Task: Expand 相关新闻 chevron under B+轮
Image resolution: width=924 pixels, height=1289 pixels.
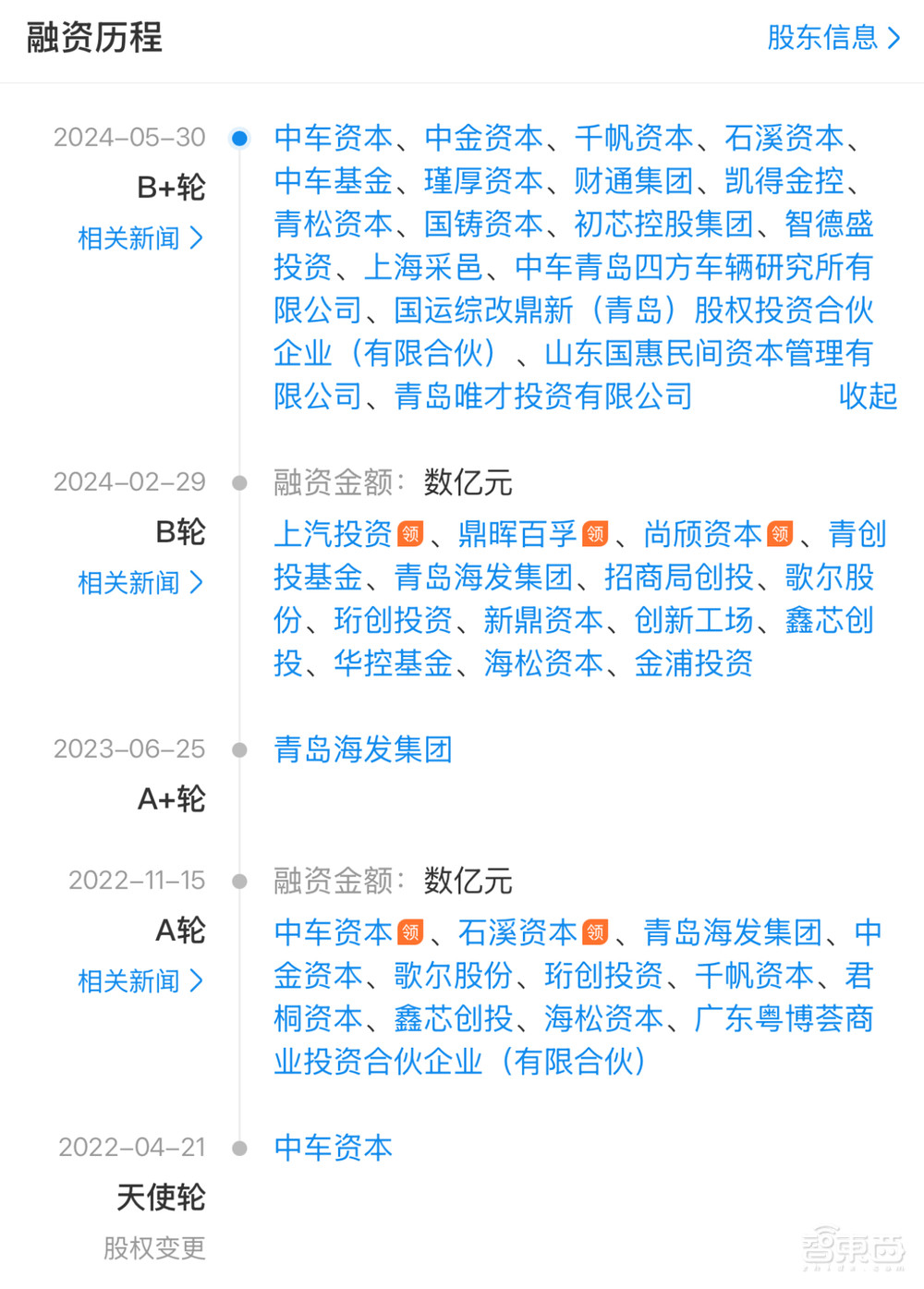Action: coord(195,238)
